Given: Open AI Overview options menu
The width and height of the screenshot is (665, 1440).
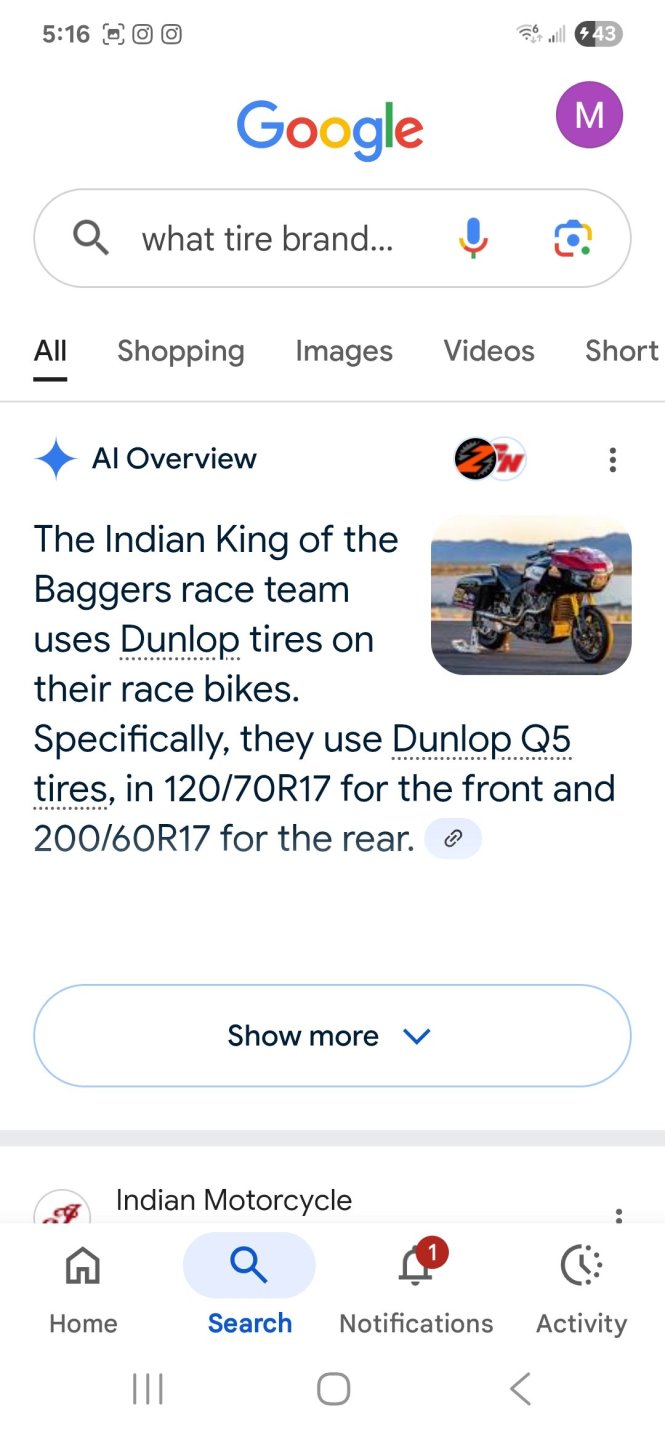Looking at the screenshot, I should (612, 459).
